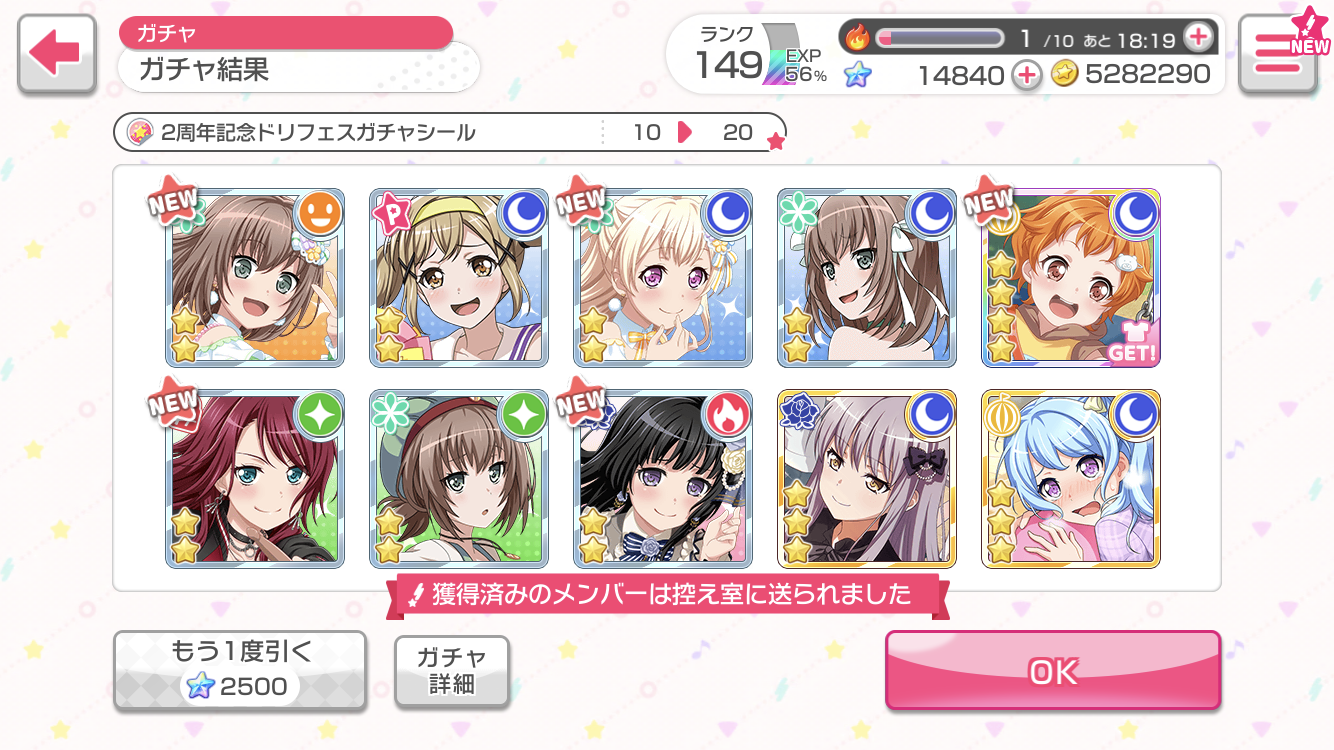Viewport: 1334px width, 750px height.
Task: View the silver-haired three-star card
Action: pyautogui.click(x=866, y=479)
